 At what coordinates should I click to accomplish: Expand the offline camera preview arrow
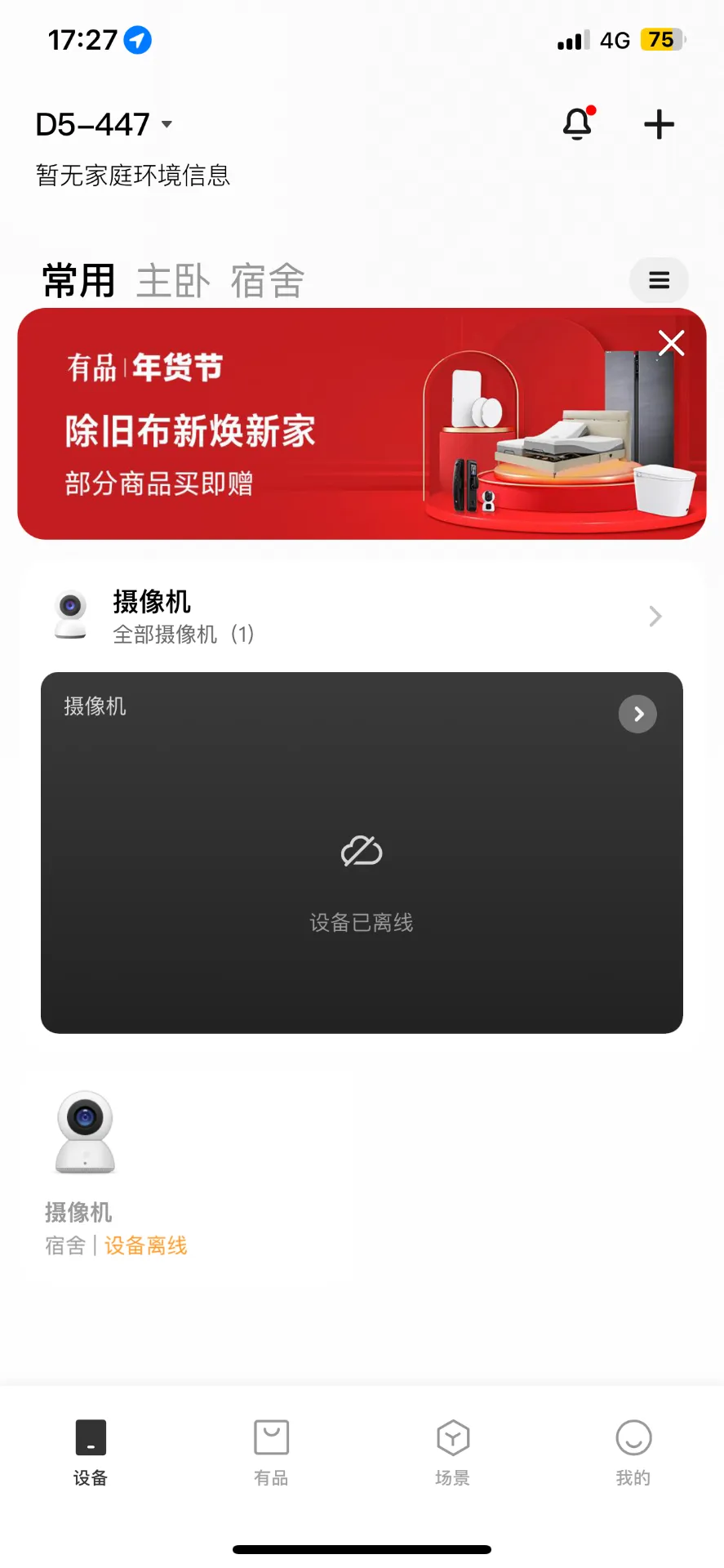[637, 715]
